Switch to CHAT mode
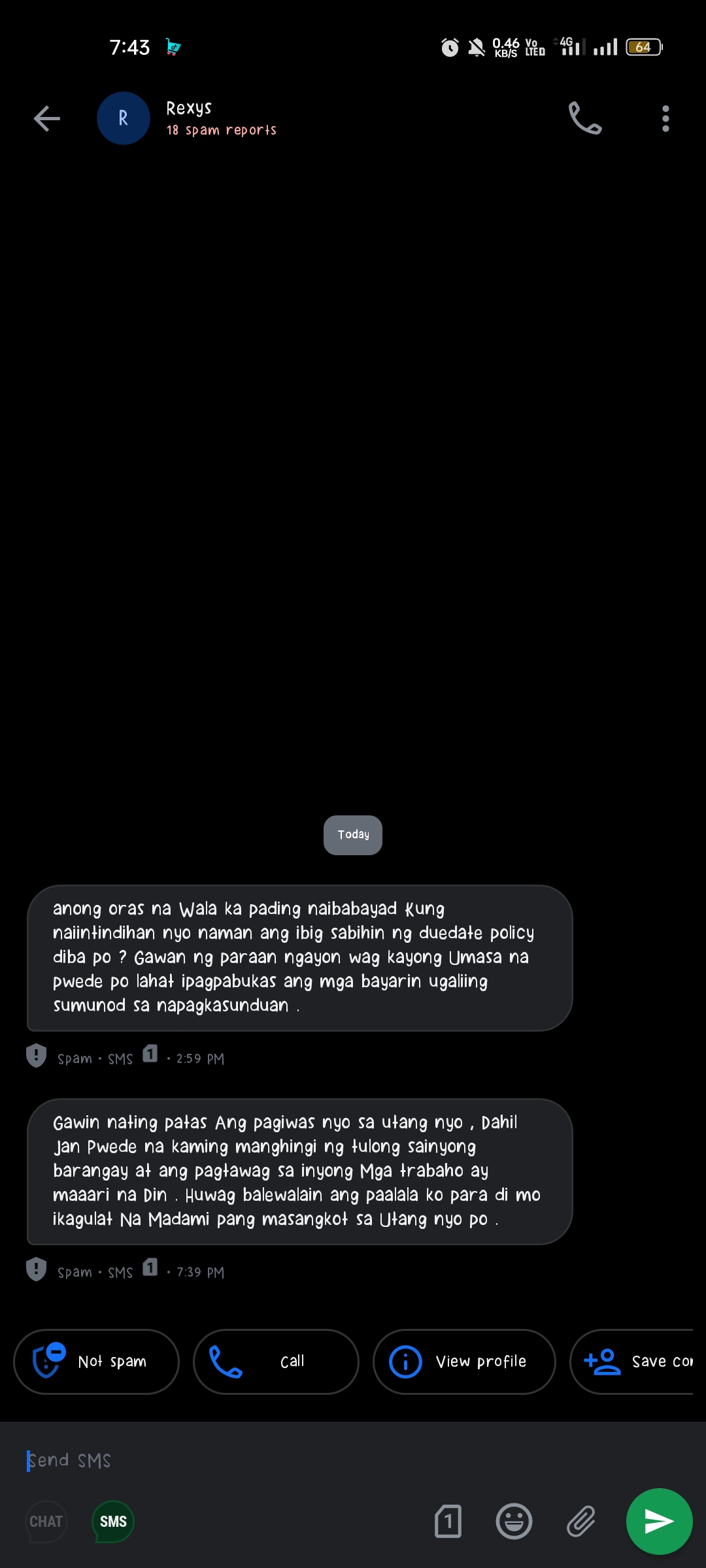 (46, 1522)
